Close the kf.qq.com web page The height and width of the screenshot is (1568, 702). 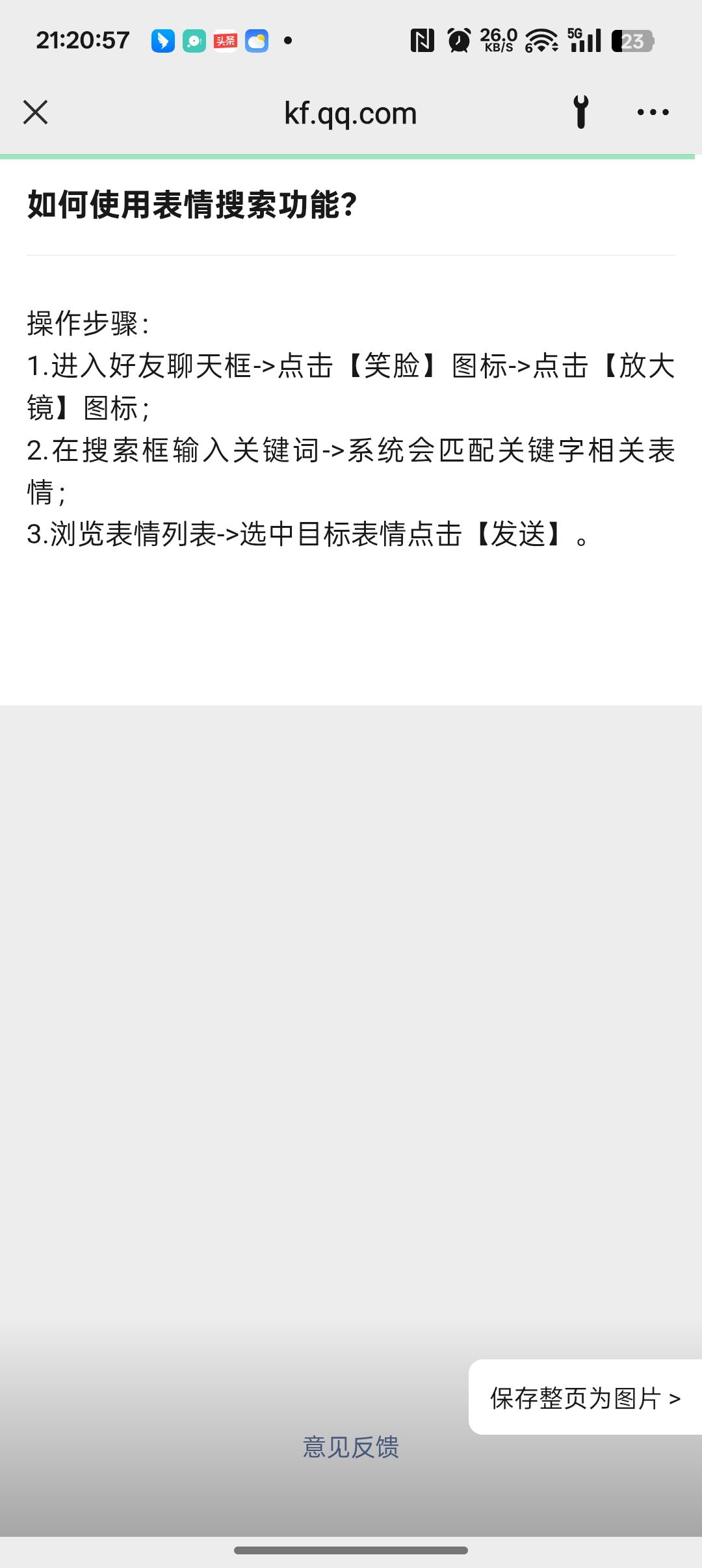[x=36, y=112]
